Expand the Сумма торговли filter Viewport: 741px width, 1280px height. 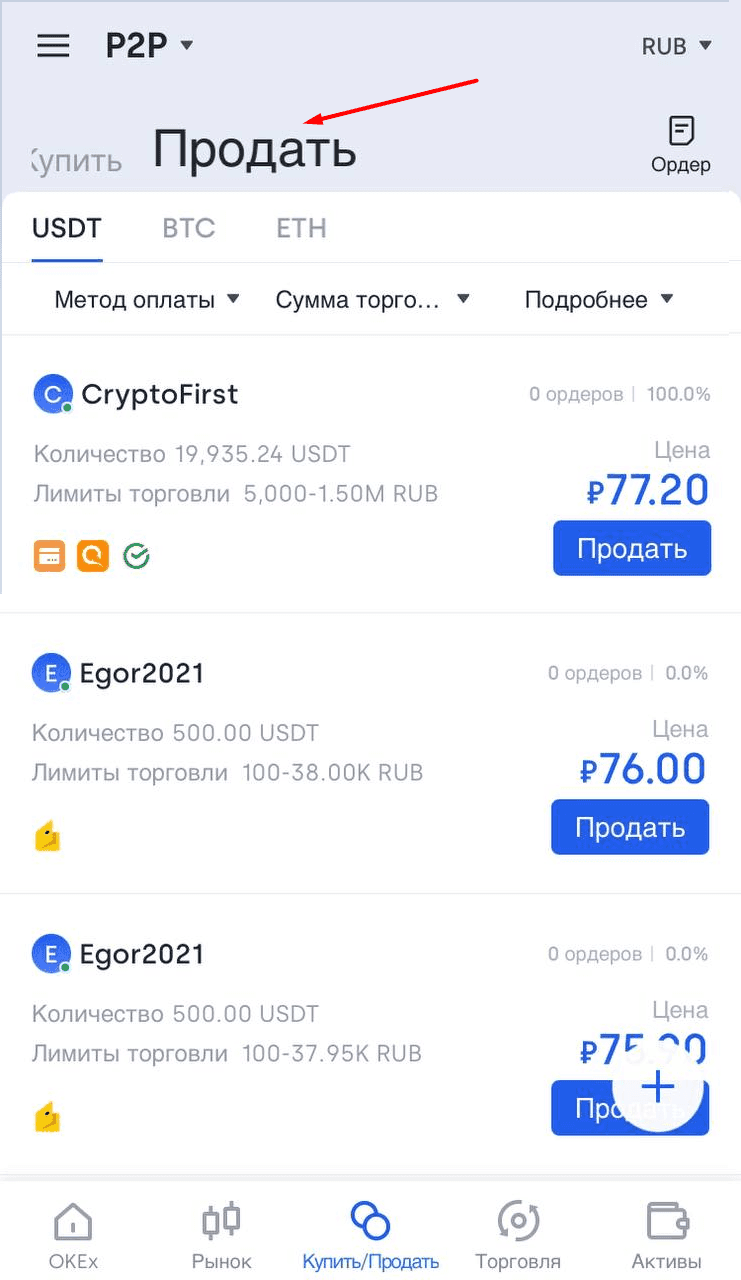[x=372, y=299]
